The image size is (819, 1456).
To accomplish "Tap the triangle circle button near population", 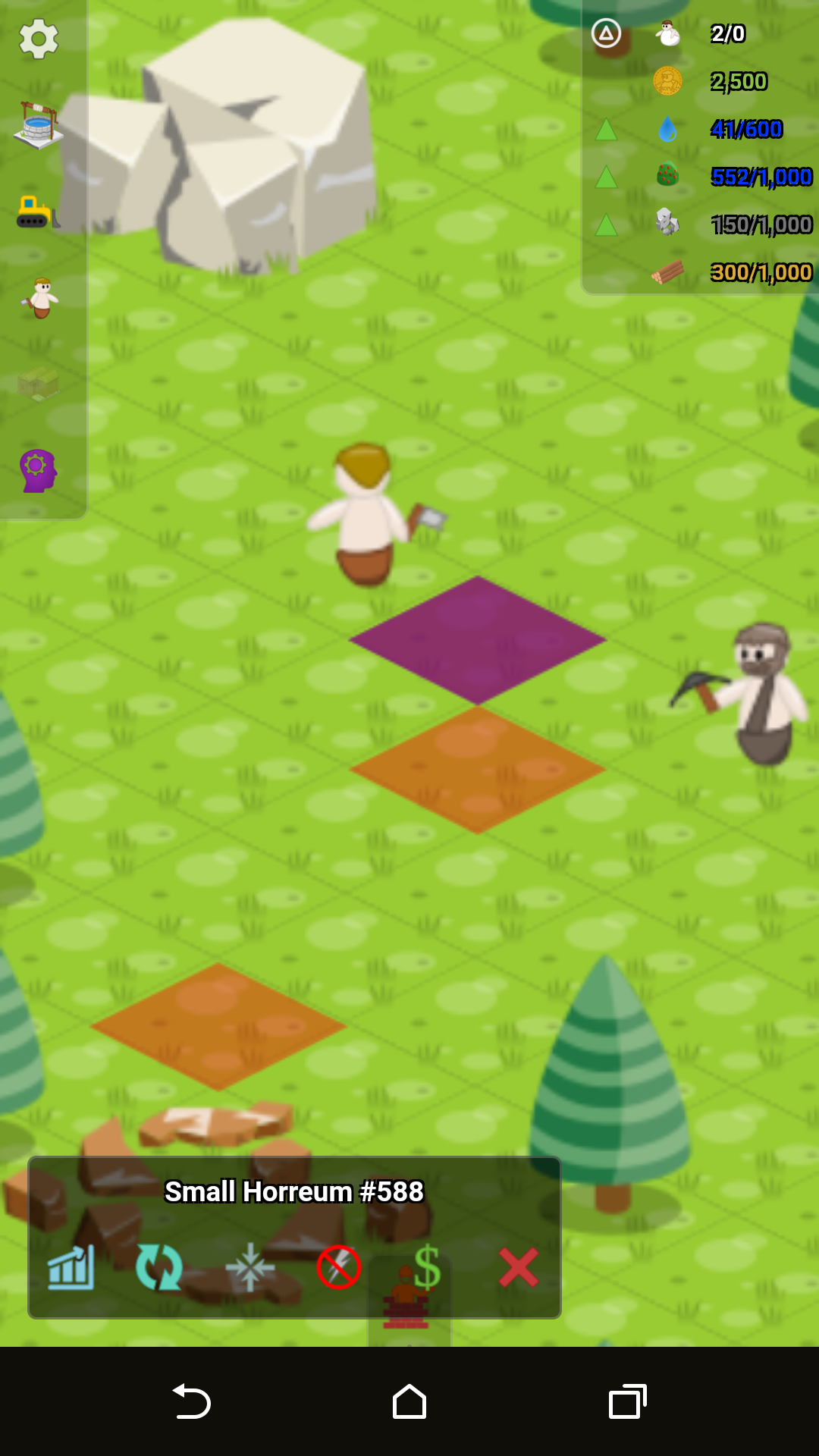I will click(x=606, y=33).
